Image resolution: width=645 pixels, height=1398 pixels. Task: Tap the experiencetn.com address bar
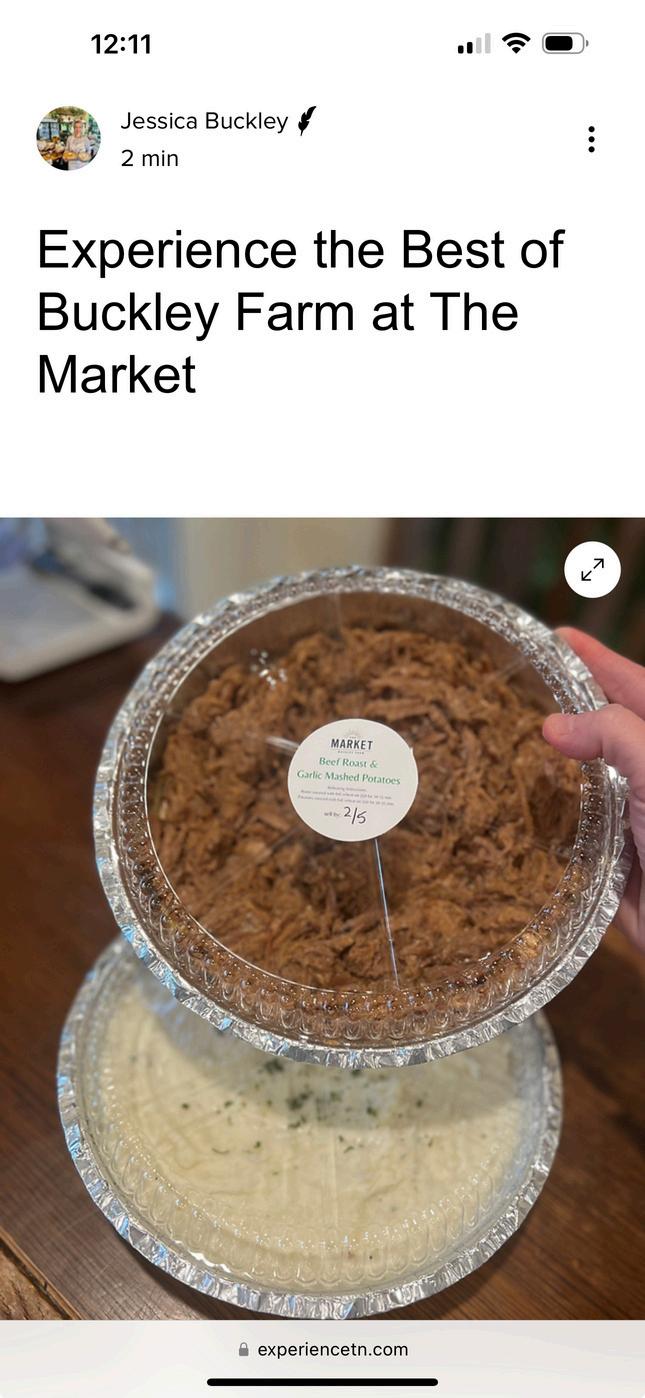322,1349
